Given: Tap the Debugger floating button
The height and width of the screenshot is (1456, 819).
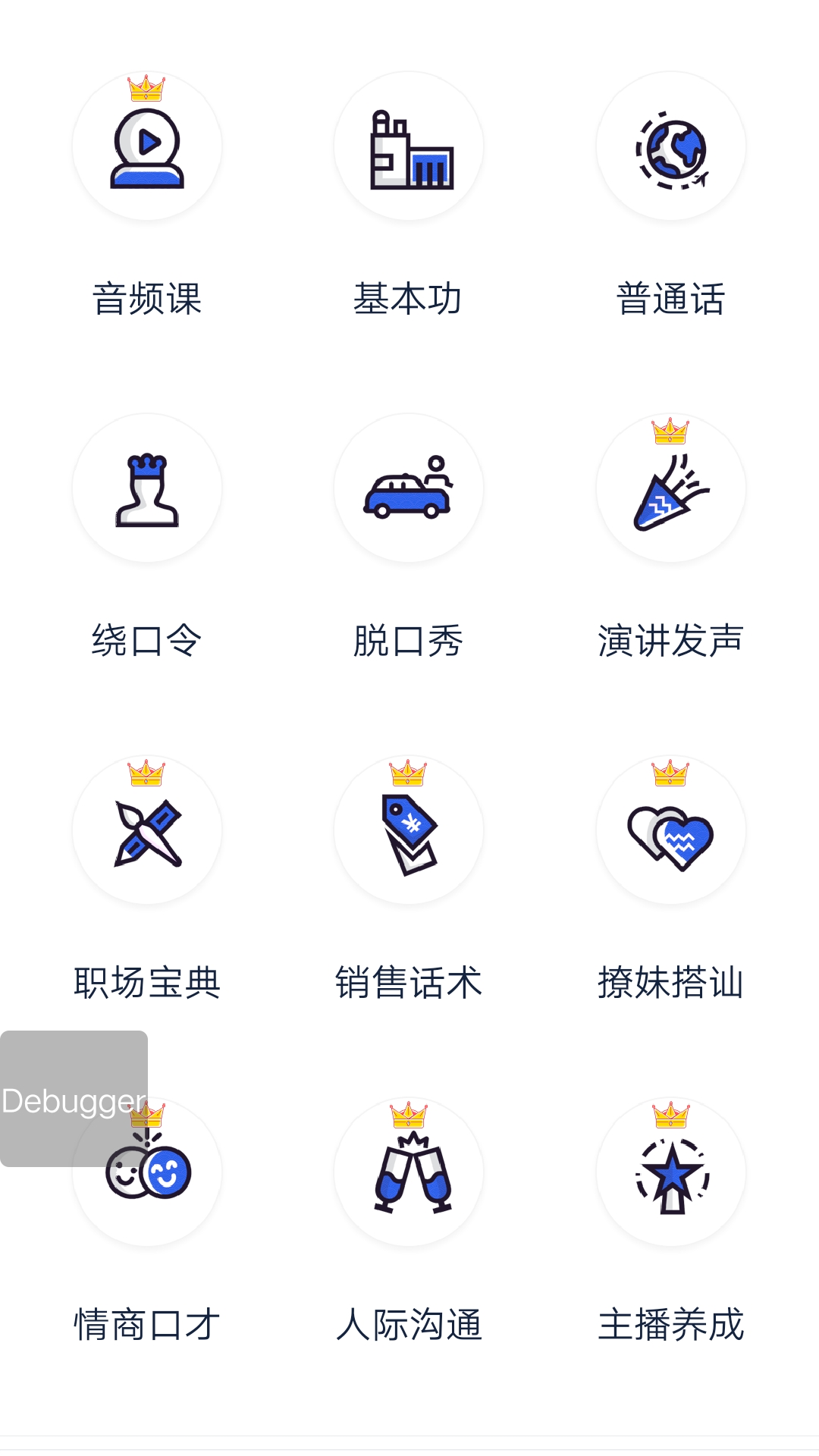Looking at the screenshot, I should (74, 1100).
